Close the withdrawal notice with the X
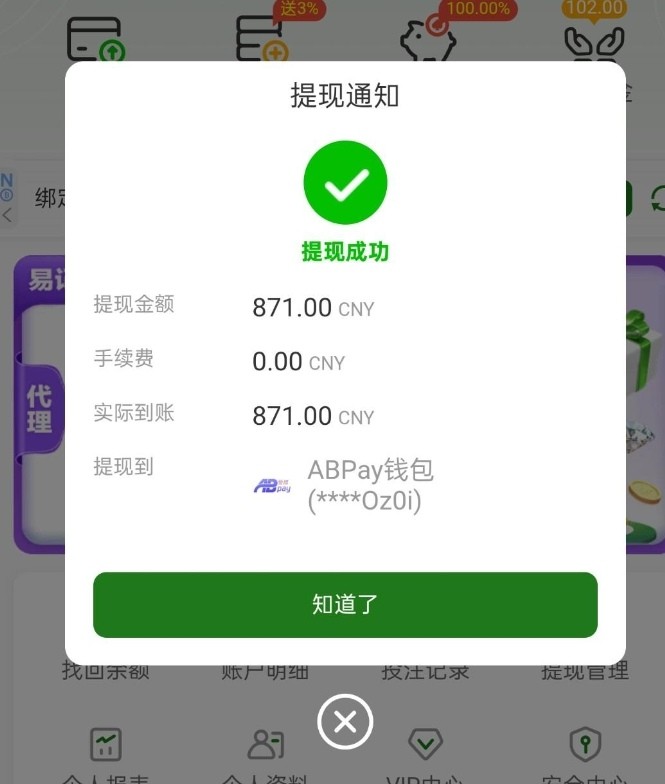Screen dimensions: 665x784 345,721
